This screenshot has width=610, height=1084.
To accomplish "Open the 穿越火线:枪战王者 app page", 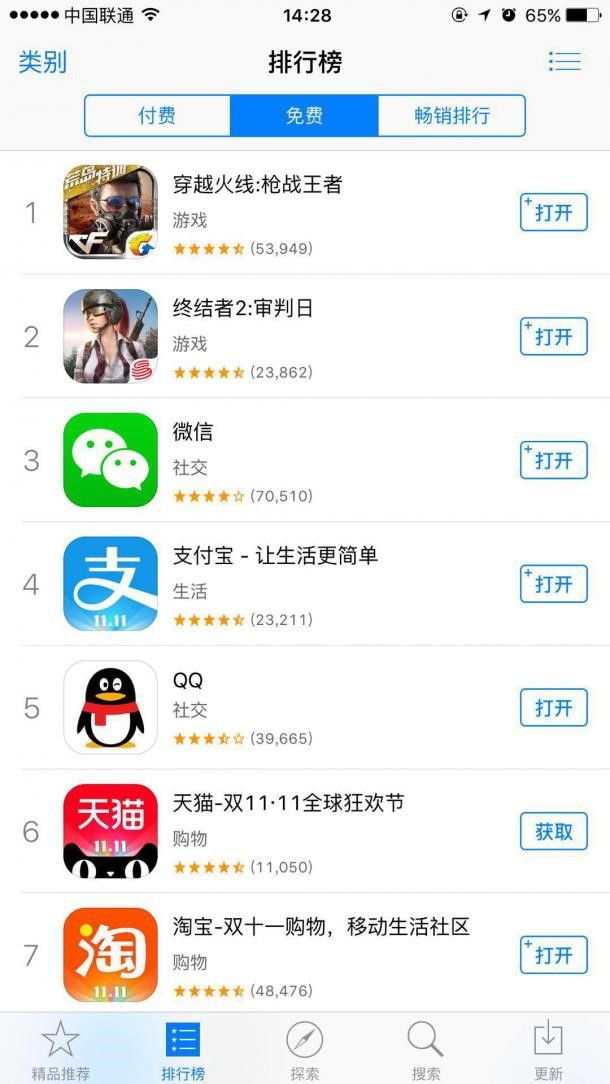I will (x=258, y=185).
